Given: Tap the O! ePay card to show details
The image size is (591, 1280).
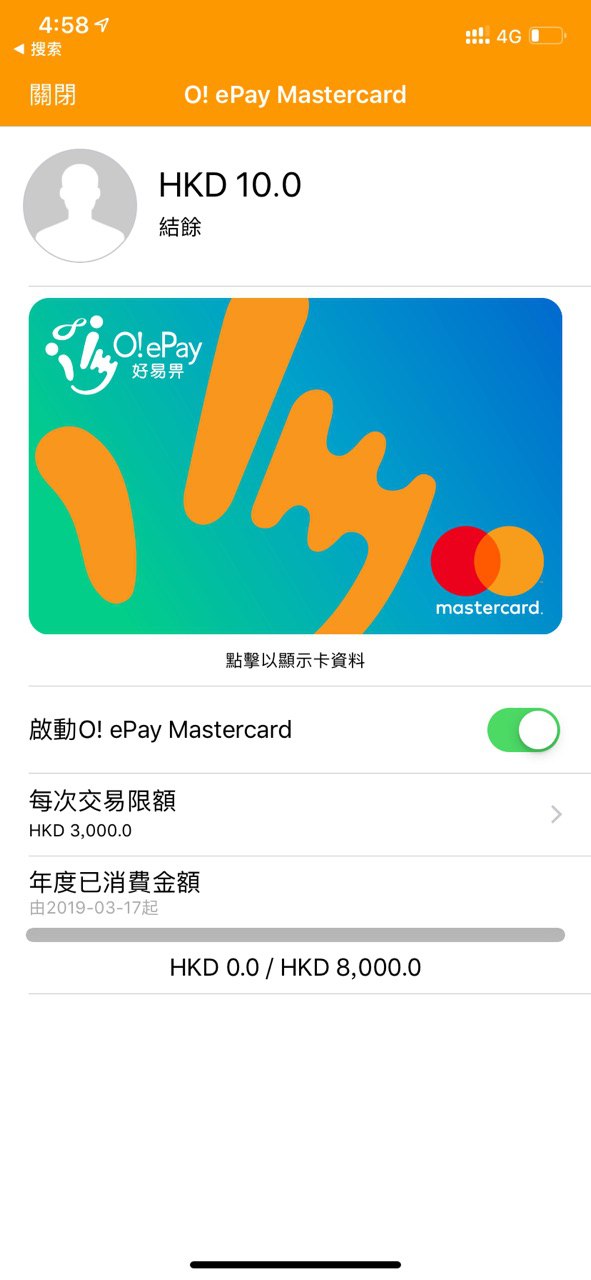Looking at the screenshot, I should pos(295,466).
